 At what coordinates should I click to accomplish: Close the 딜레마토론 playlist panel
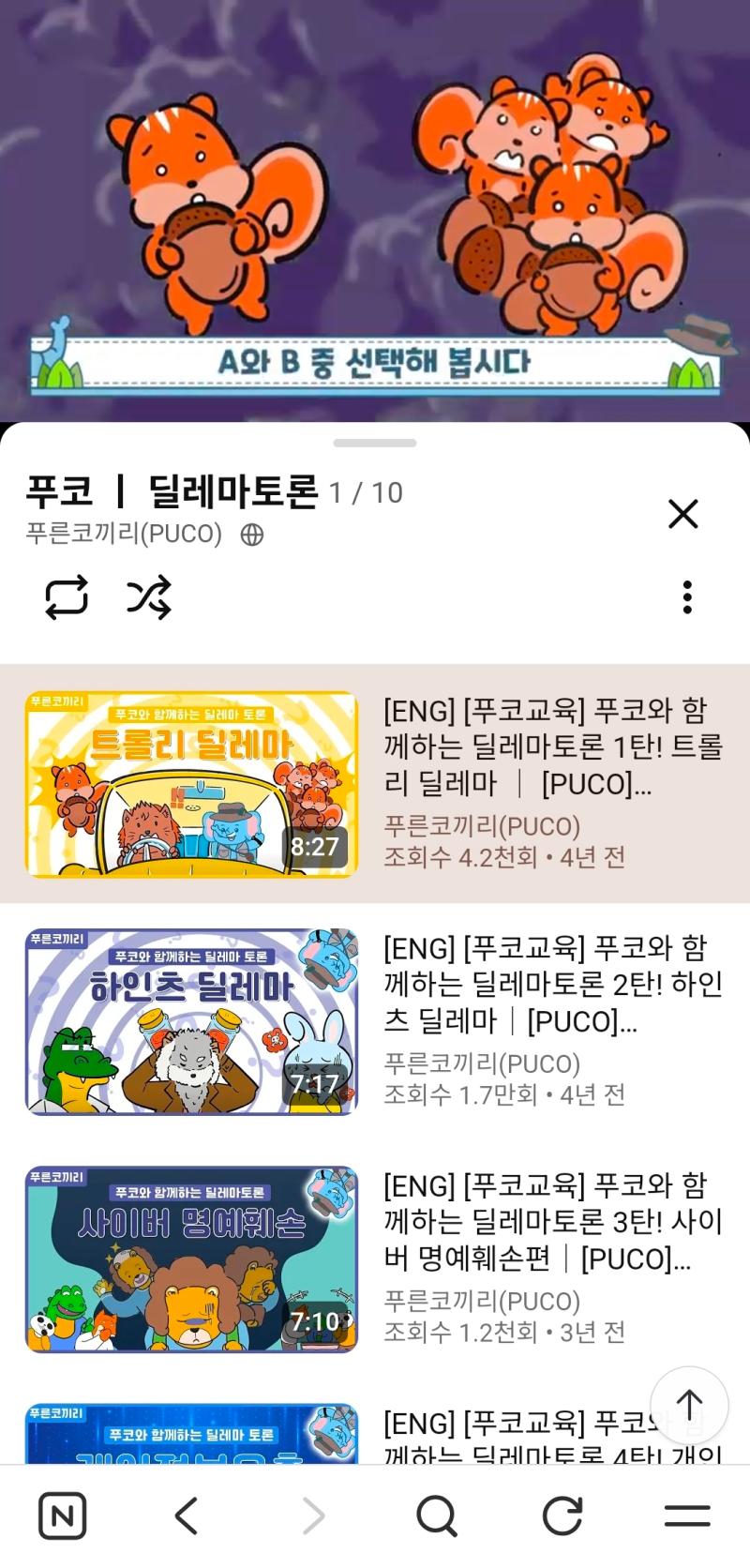click(x=682, y=514)
